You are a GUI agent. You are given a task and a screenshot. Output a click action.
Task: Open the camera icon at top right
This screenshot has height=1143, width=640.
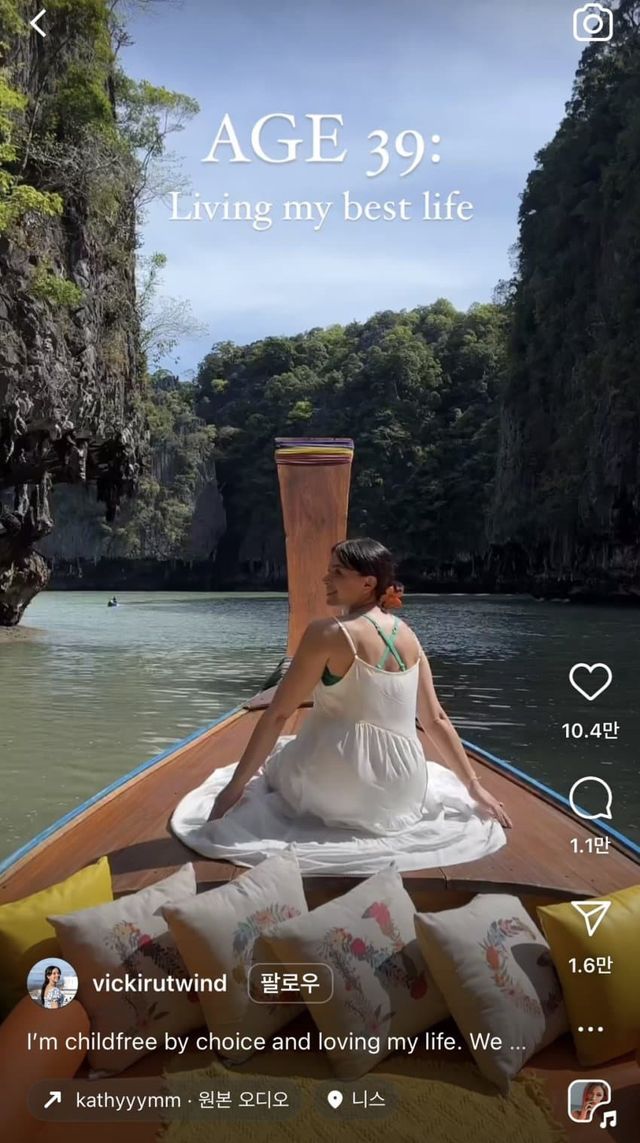pos(592,23)
